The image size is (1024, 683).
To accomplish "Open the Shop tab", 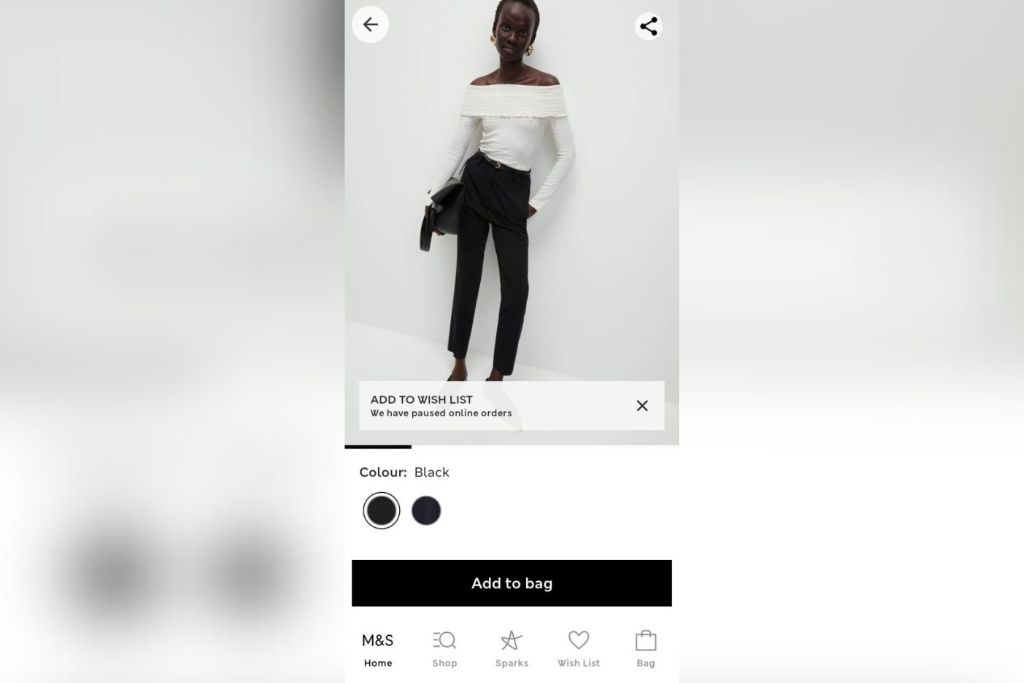I will [x=445, y=649].
